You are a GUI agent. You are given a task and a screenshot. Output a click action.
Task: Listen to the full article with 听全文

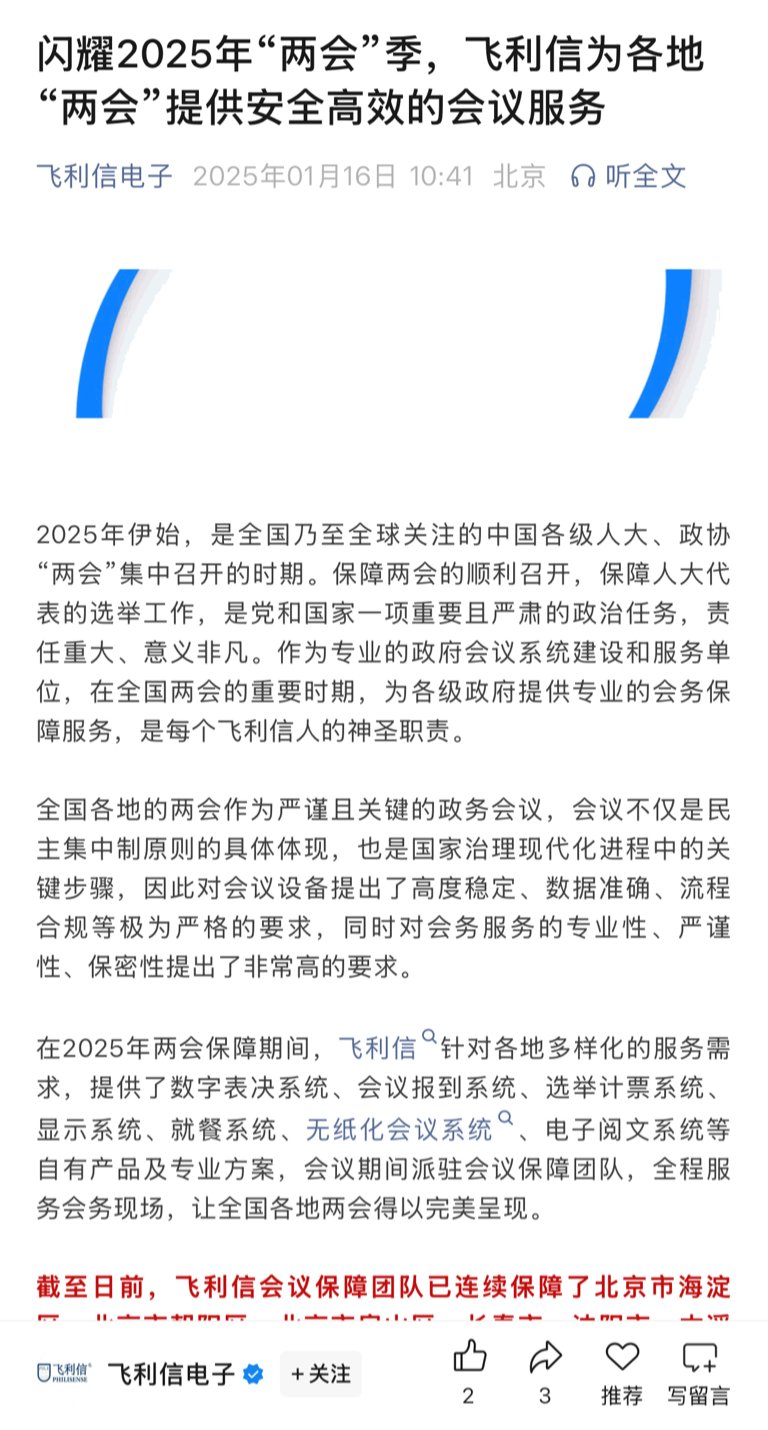[x=628, y=177]
